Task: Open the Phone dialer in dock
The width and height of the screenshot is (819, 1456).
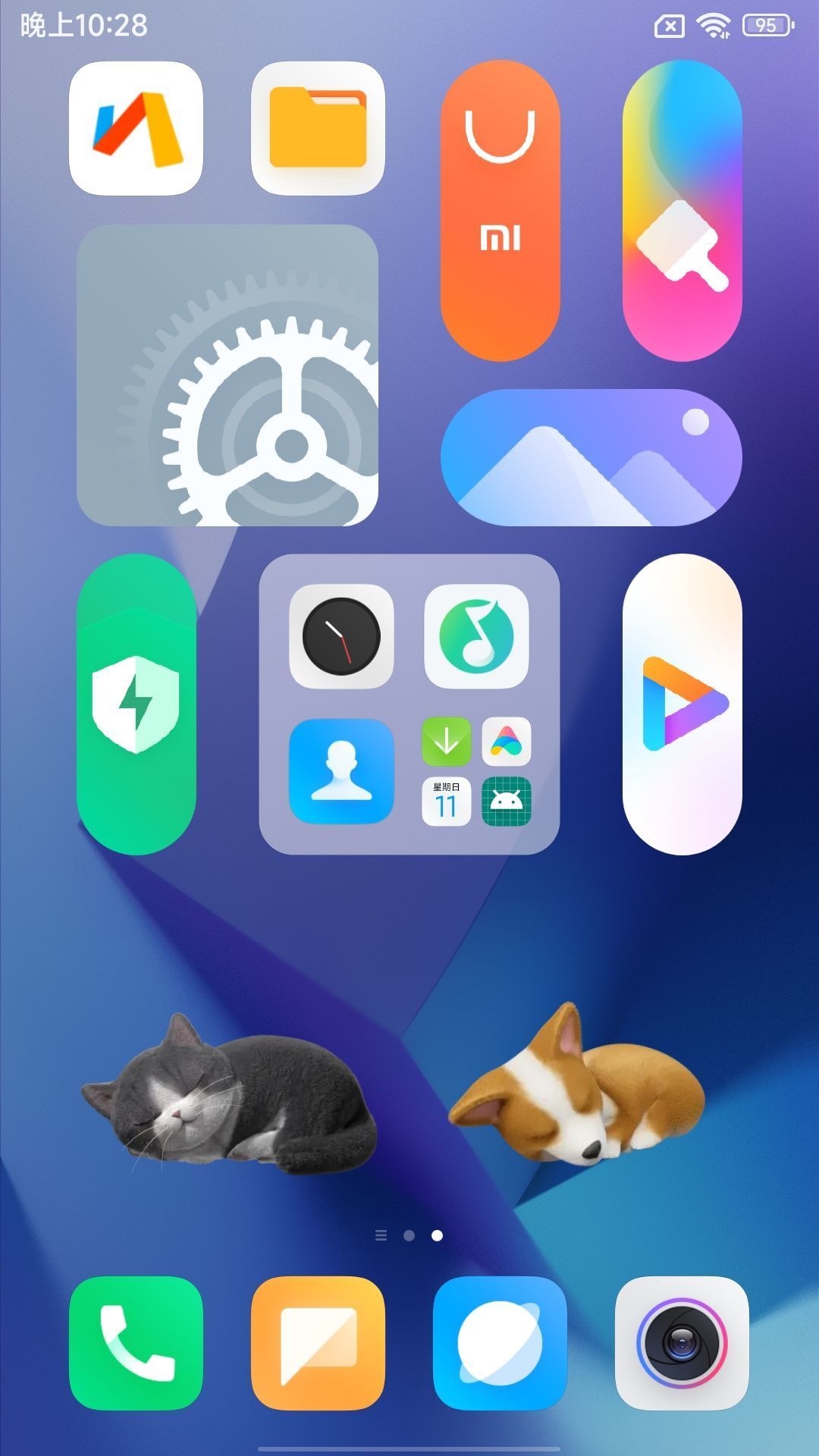Action: pos(136,1343)
